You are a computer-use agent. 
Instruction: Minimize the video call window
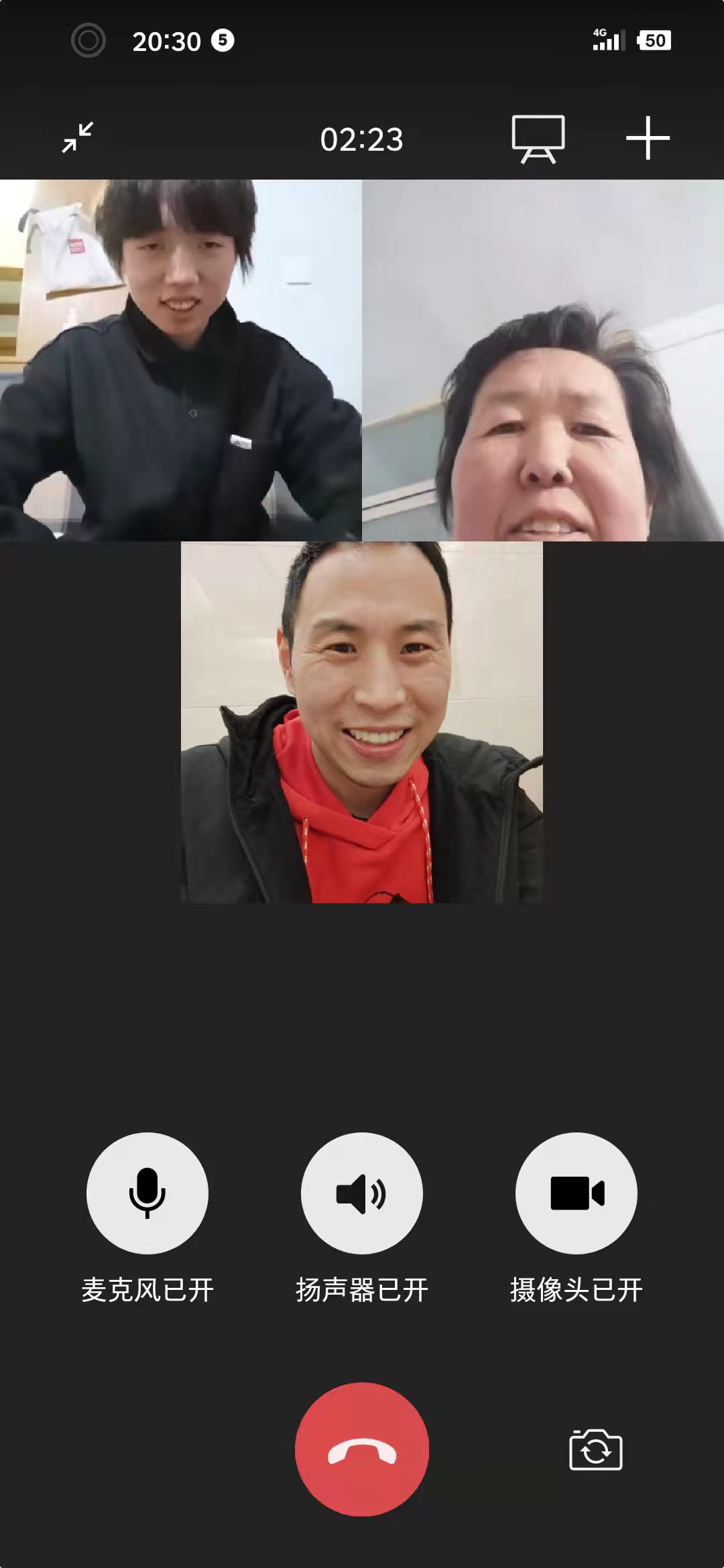click(x=78, y=138)
